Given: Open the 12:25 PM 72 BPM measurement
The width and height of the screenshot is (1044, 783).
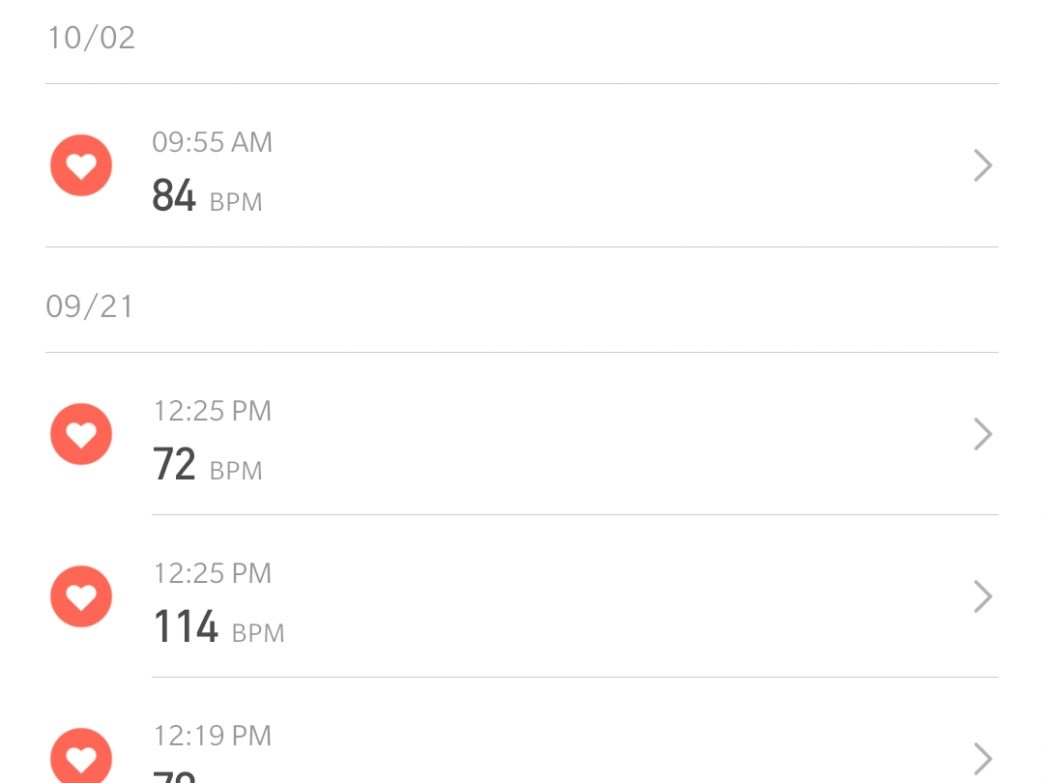Looking at the screenshot, I should 520,435.
